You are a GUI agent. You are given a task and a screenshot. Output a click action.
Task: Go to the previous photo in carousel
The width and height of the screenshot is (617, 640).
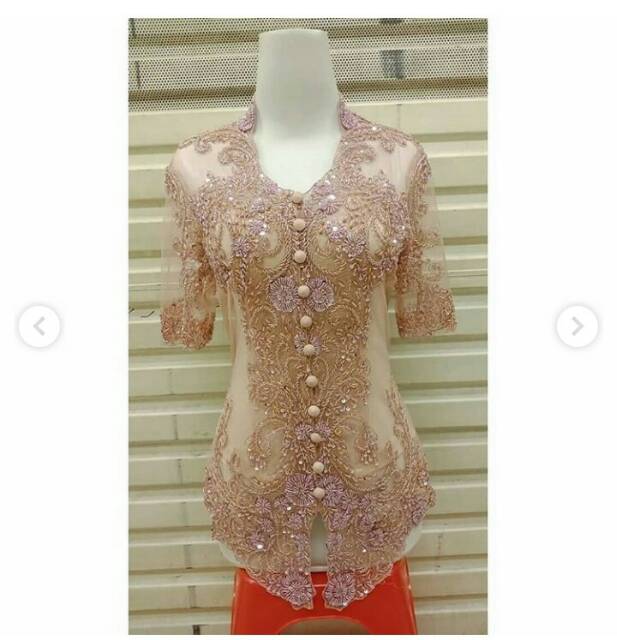[40, 327]
